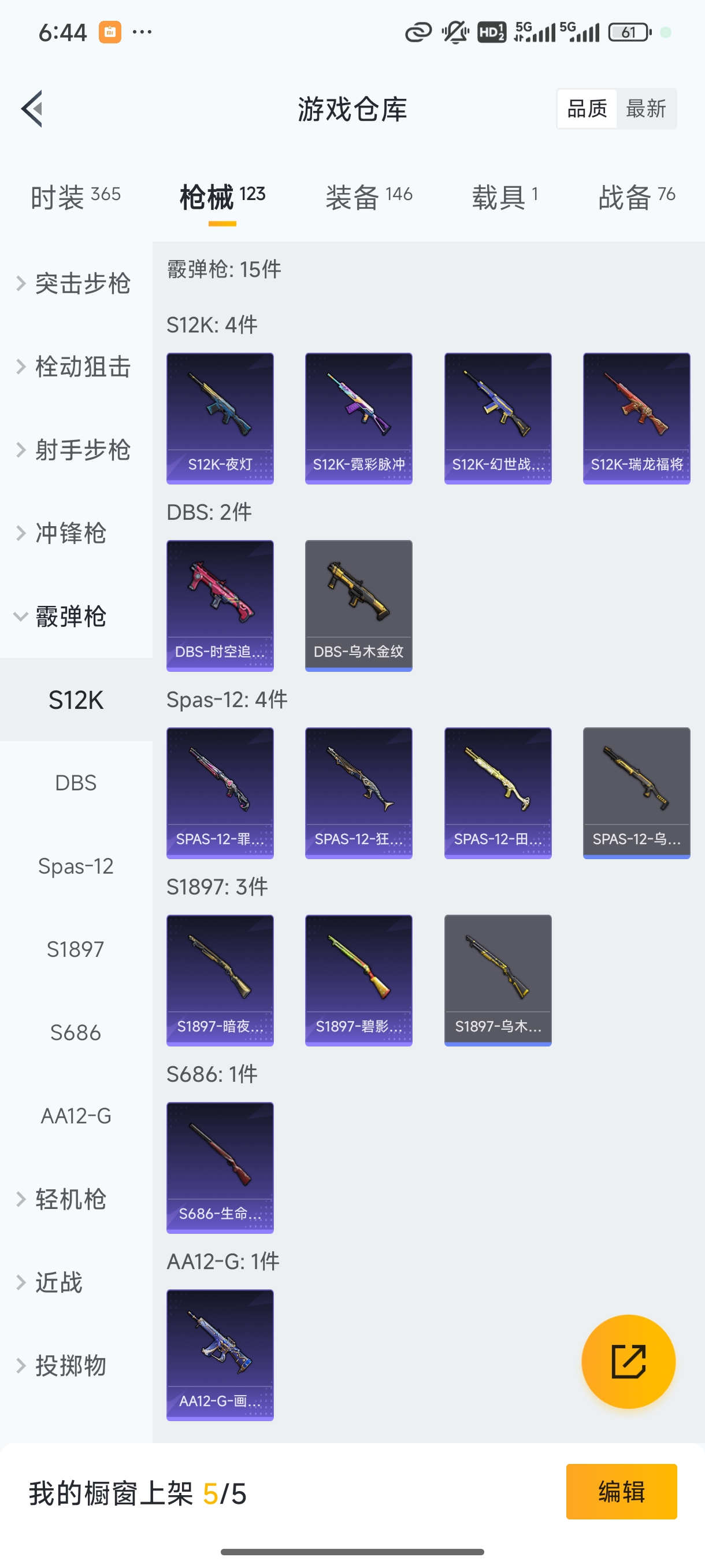
Task: Select the S12K-夜灯 weapon skin card
Action: pyautogui.click(x=220, y=417)
